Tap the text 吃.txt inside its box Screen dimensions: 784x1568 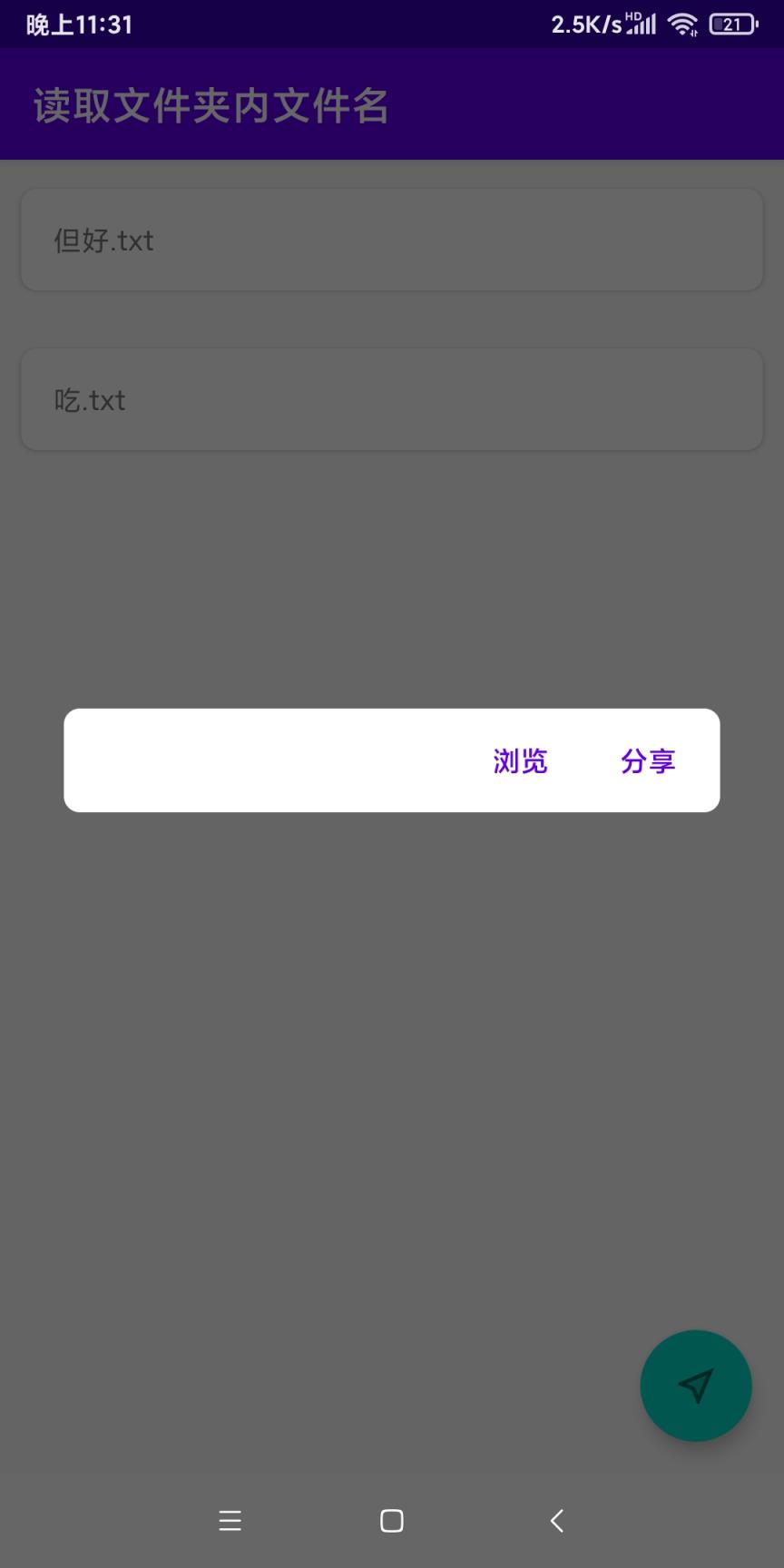(x=88, y=399)
